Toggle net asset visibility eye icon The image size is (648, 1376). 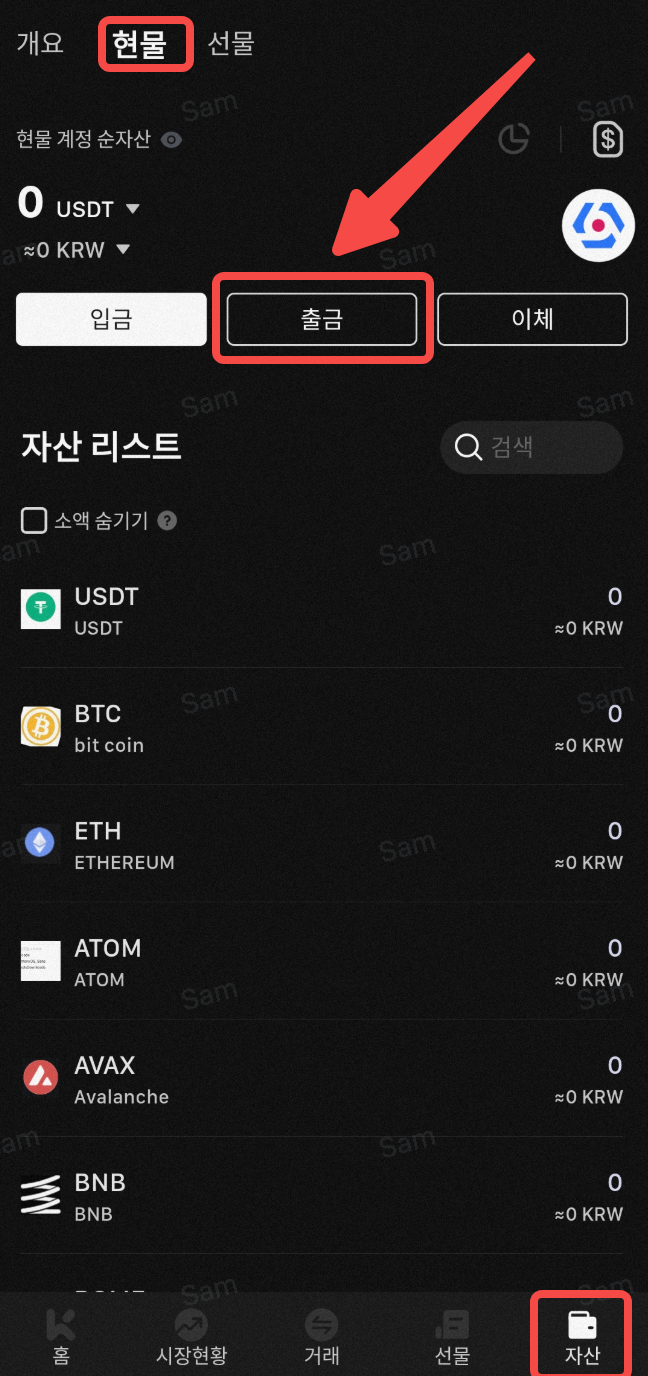[x=172, y=140]
